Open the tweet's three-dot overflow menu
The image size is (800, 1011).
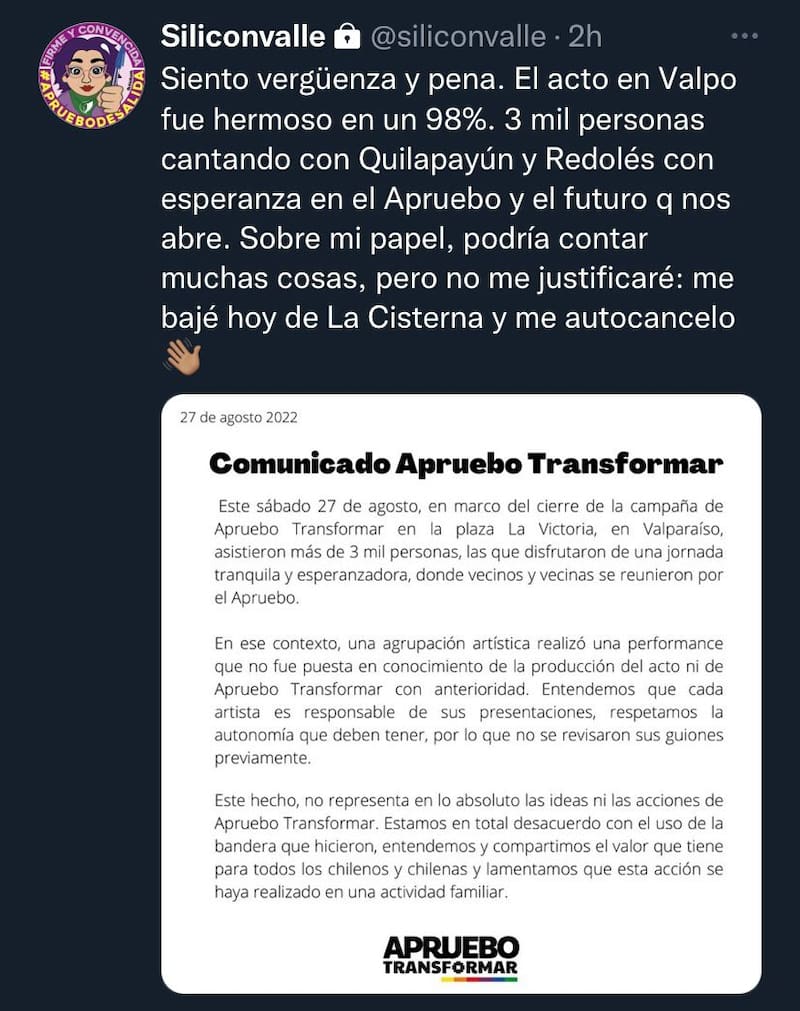coord(745,36)
